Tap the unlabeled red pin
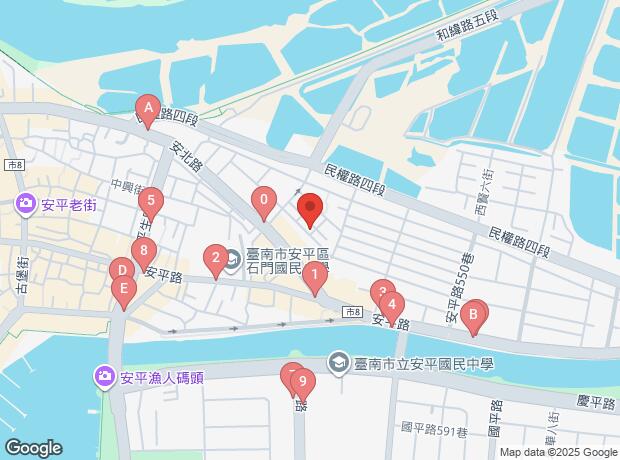 click(310, 210)
